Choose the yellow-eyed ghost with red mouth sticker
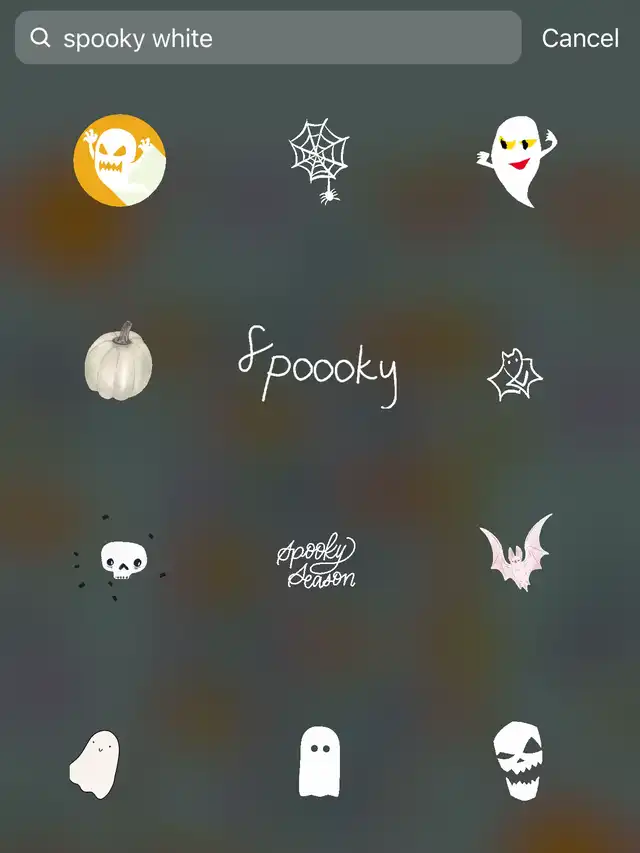Viewport: 640px width, 853px height. point(517,160)
